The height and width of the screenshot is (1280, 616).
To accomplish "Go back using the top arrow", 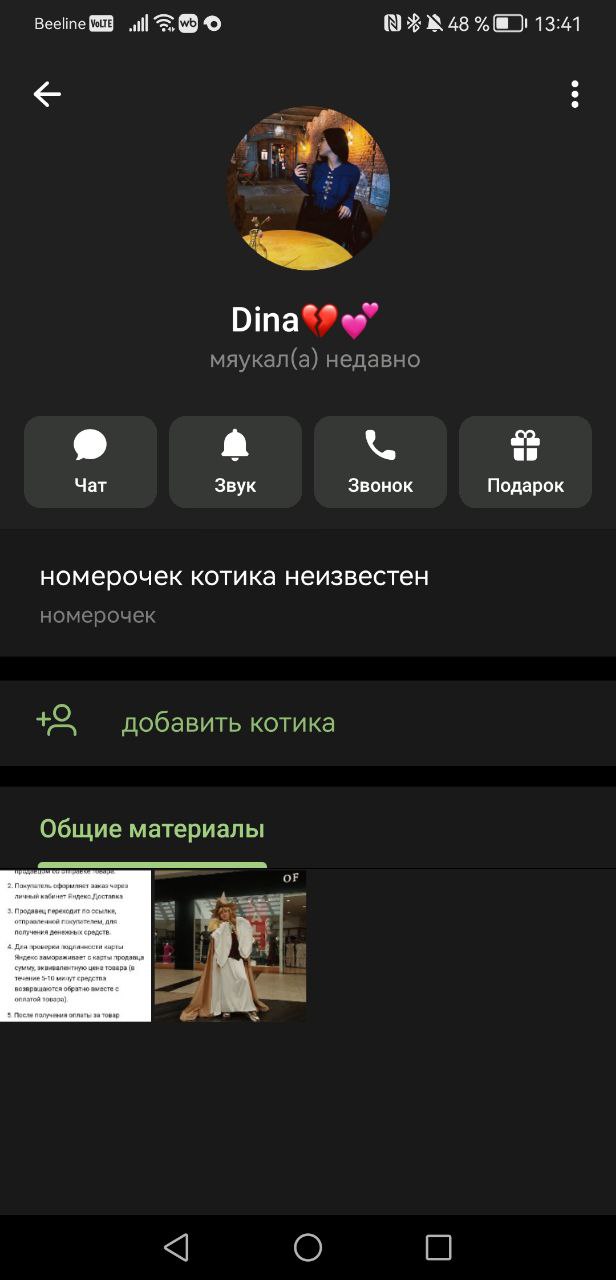I will coord(47,95).
